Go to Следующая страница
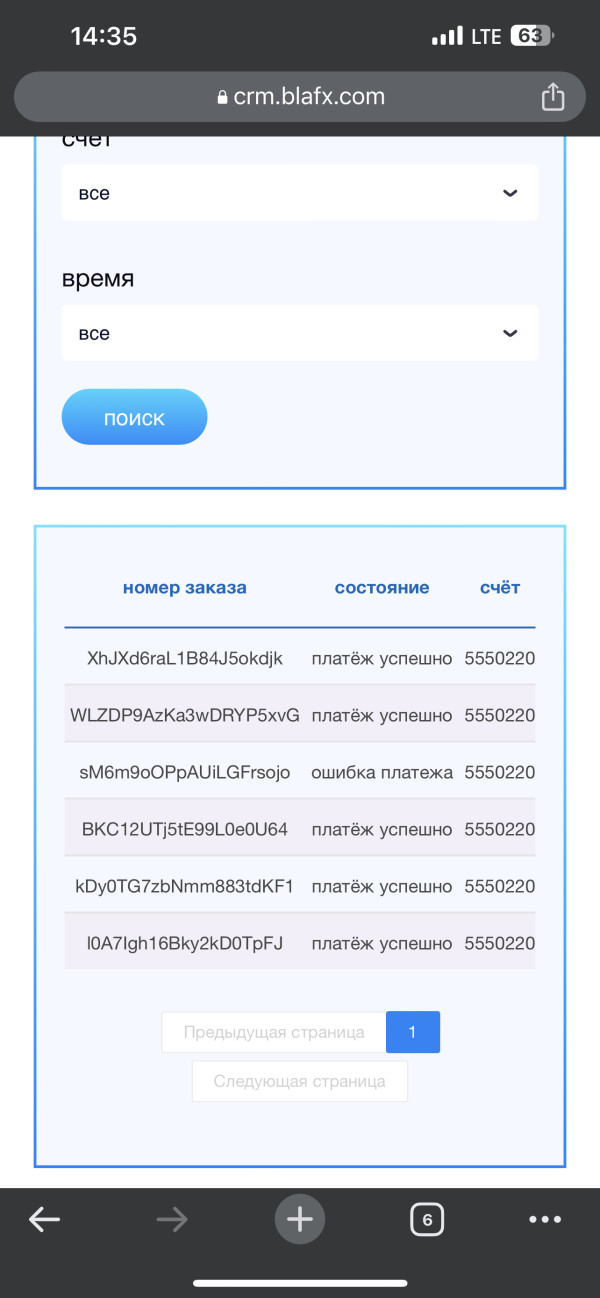This screenshot has width=600, height=1298. pyautogui.click(x=300, y=1081)
